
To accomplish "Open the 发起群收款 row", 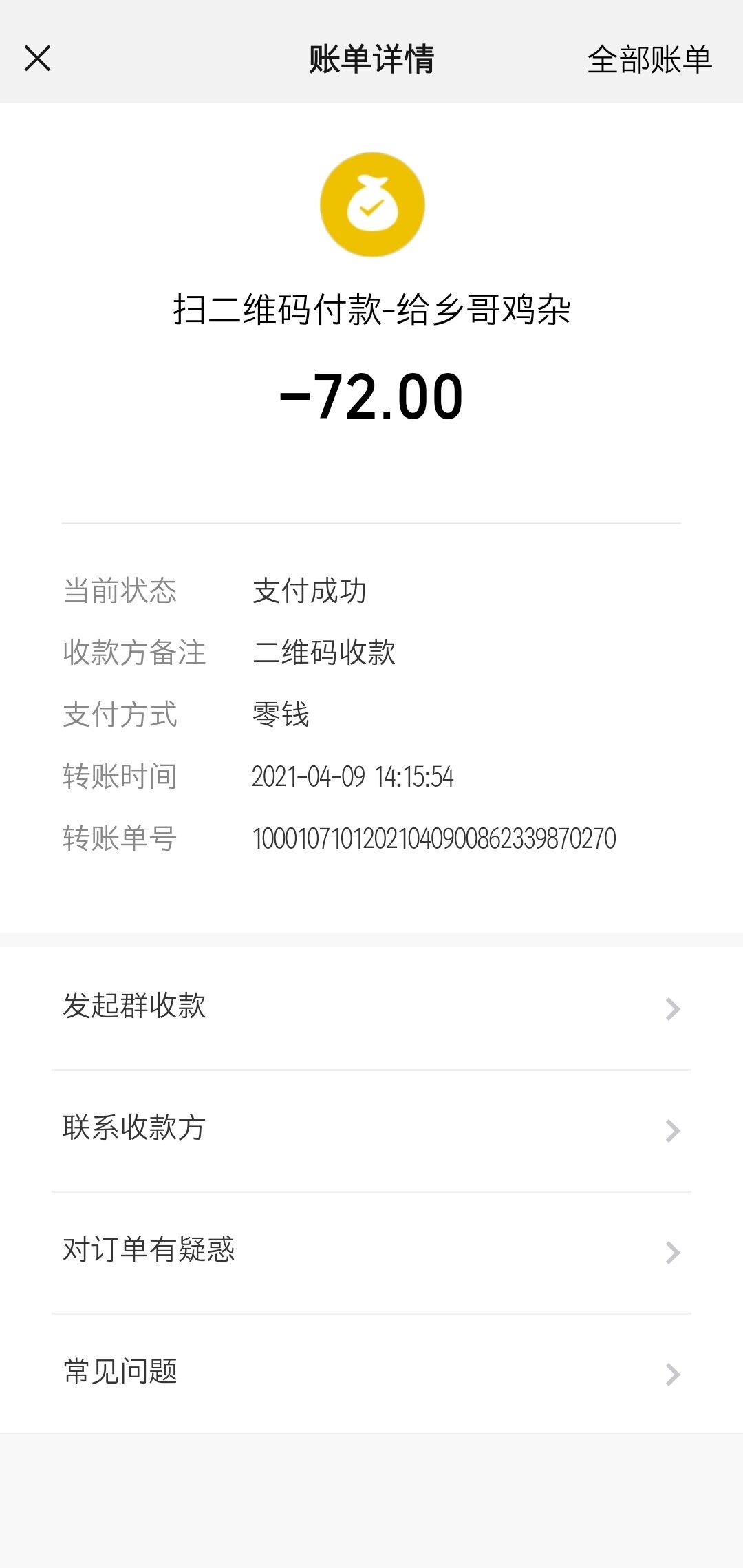I will point(371,1007).
